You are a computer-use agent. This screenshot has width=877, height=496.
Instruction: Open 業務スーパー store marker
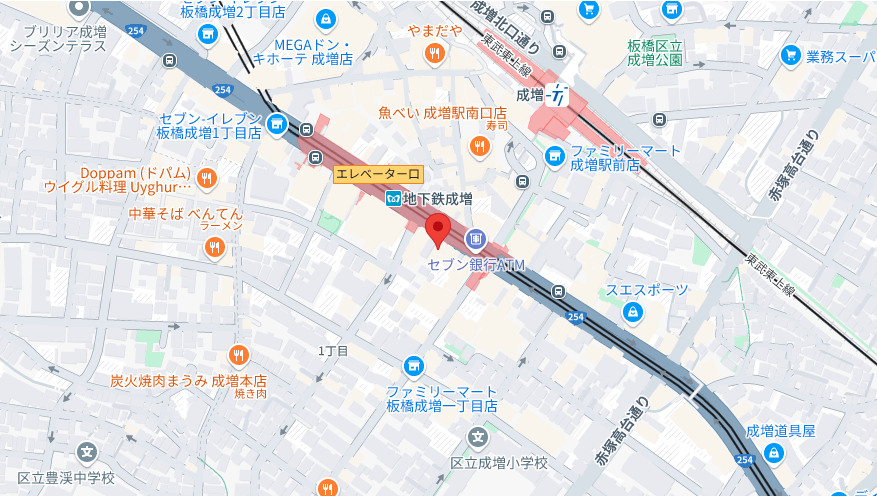click(791, 55)
